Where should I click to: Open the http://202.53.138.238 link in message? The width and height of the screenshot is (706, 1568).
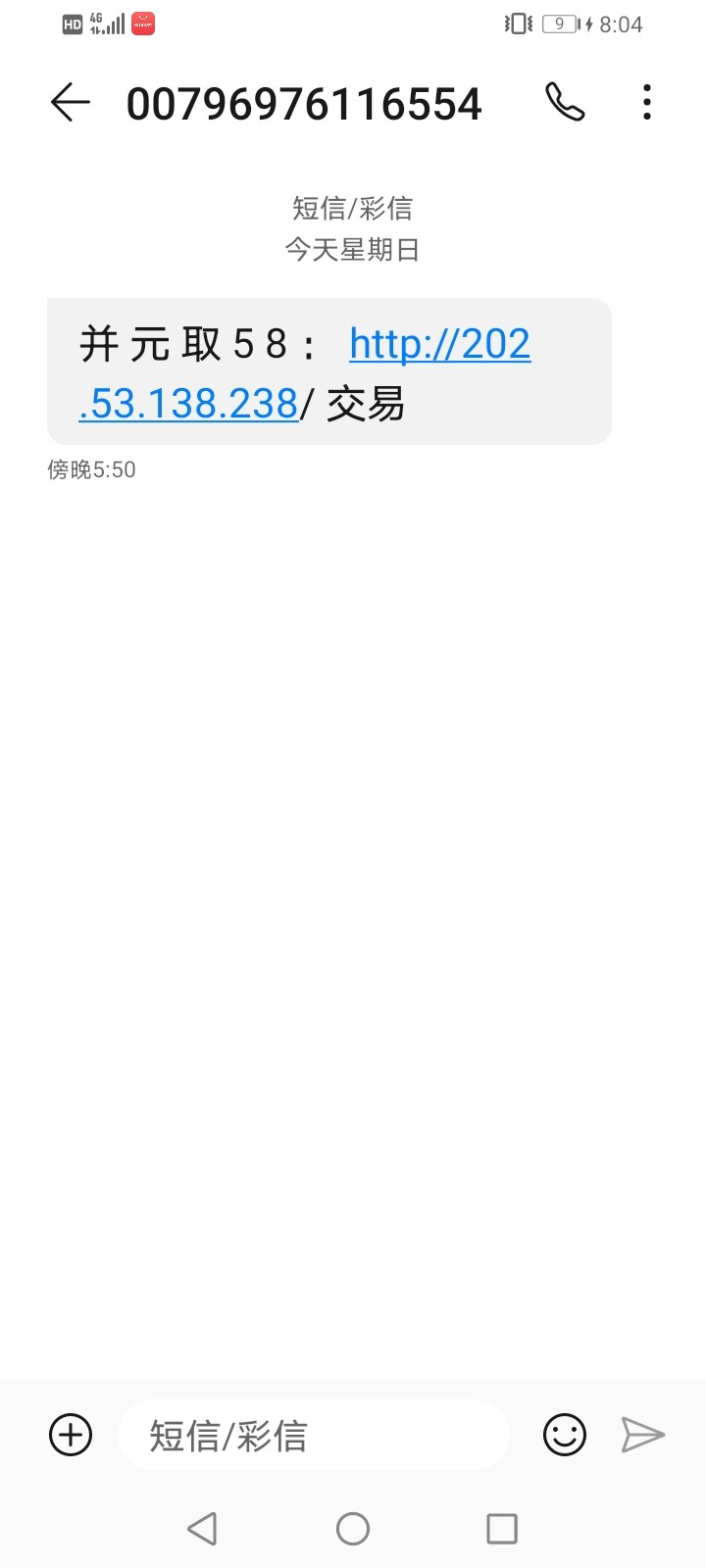pos(439,345)
